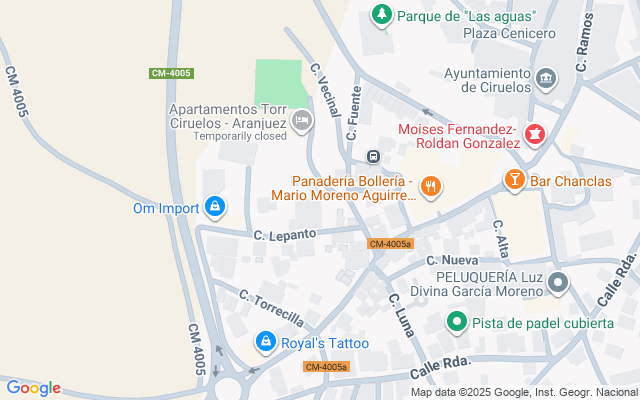Viewport: 640px width, 400px height.
Task: Select the Om Import shop pin
Action: [214, 208]
